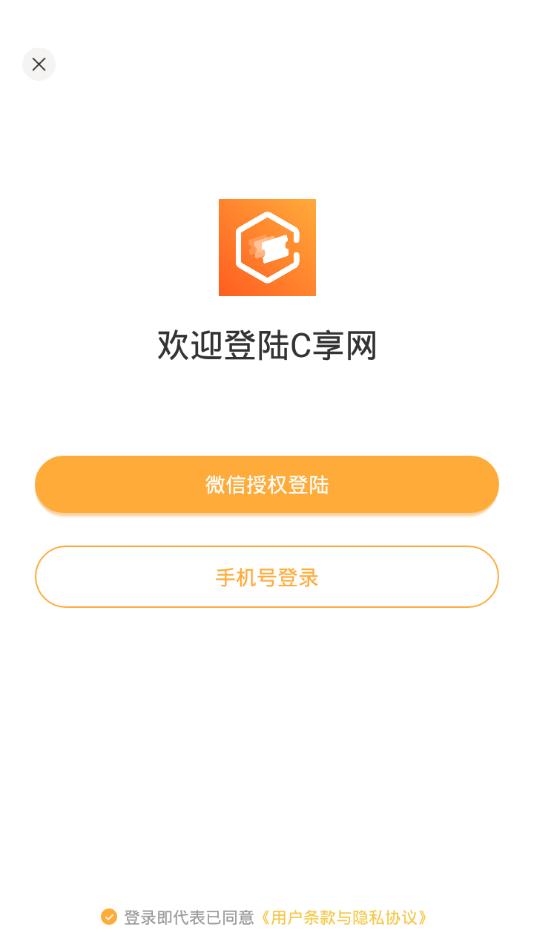Screen dimensions: 534x950
Task: Uncheck the agreement checkbox
Action: (x=109, y=917)
